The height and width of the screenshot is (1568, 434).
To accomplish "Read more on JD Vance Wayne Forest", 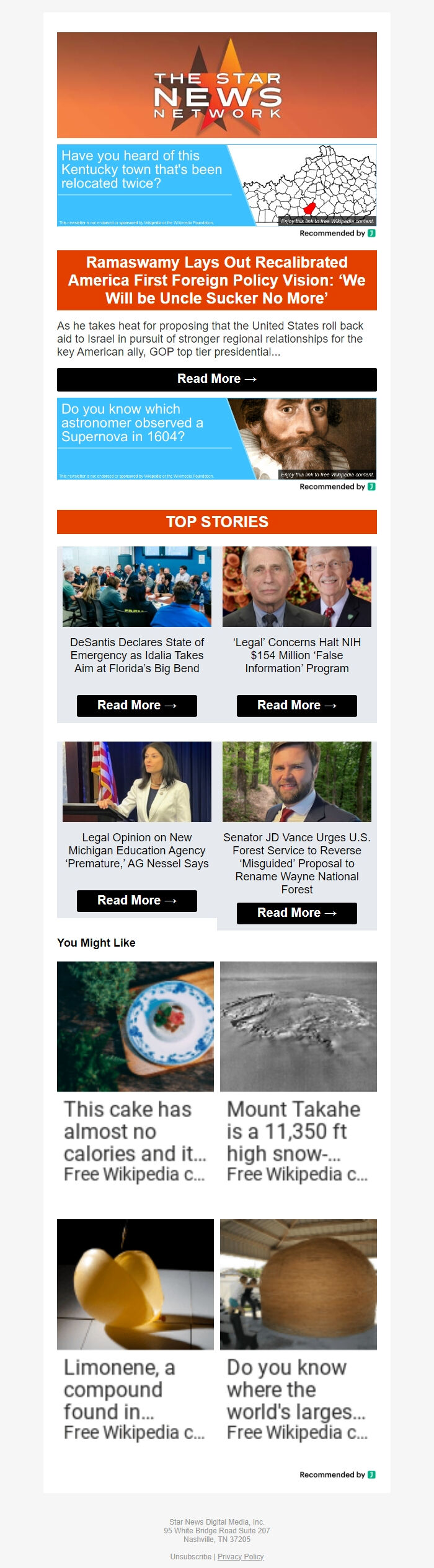I will [296, 913].
